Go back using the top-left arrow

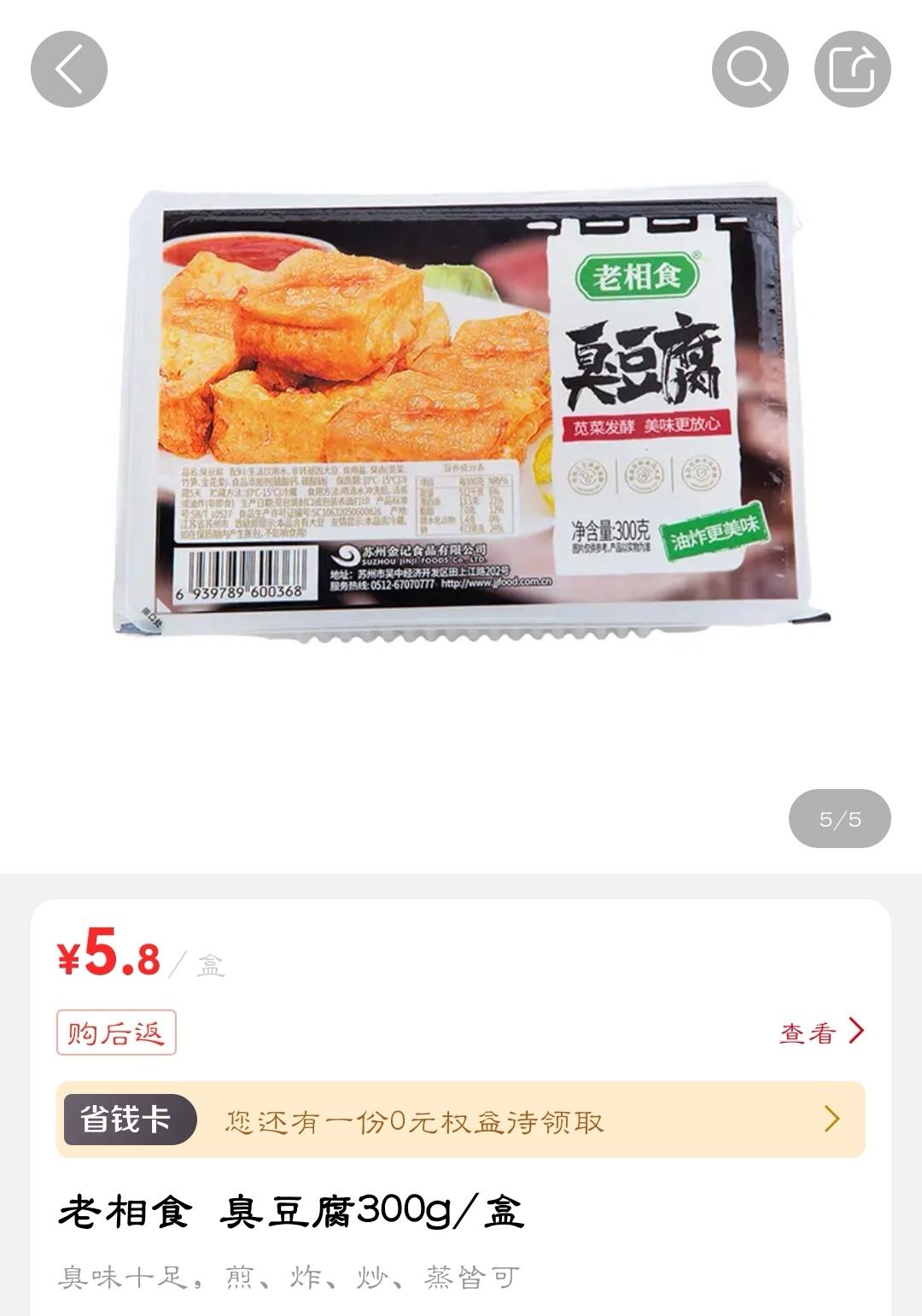tap(69, 69)
